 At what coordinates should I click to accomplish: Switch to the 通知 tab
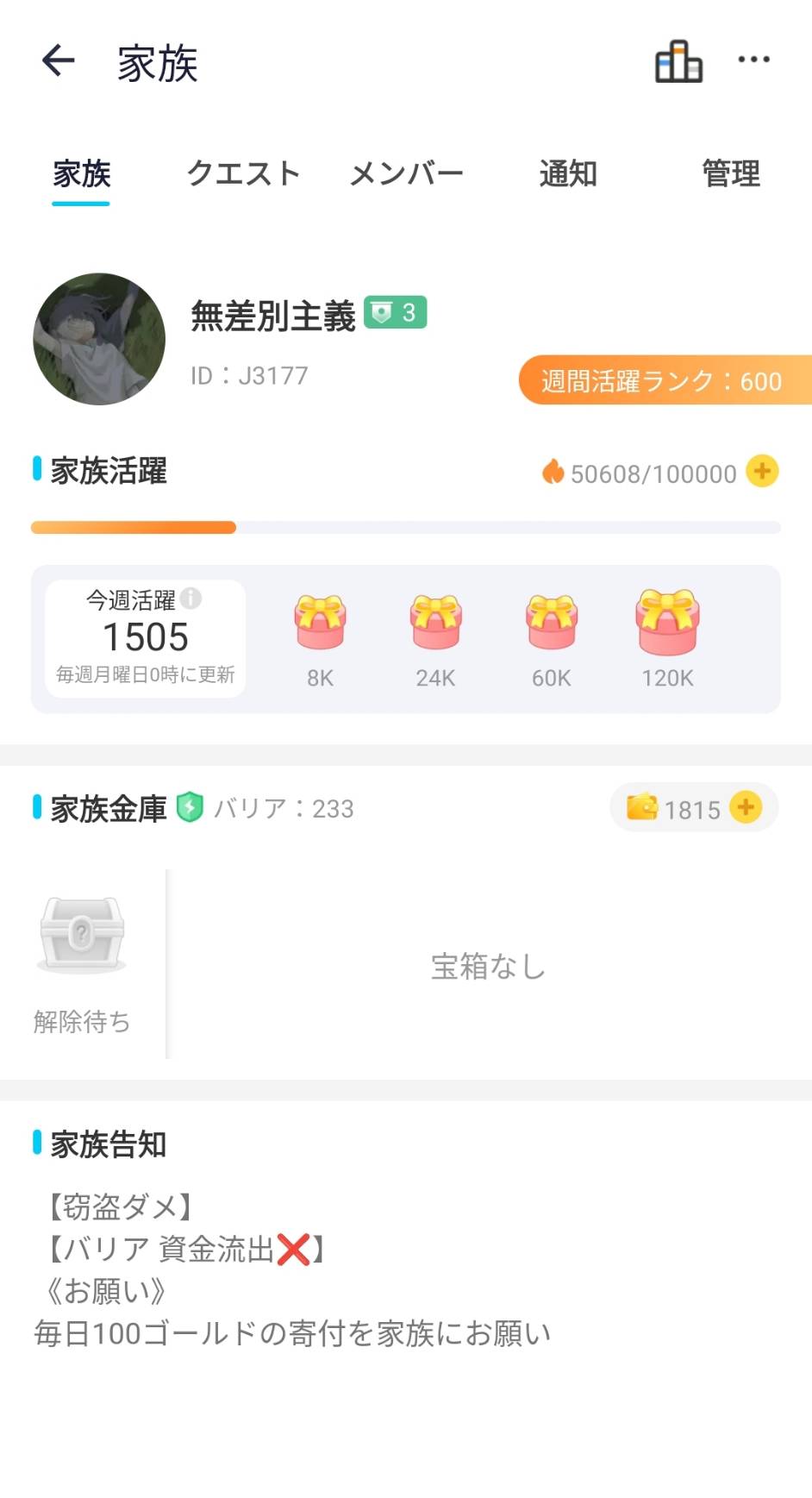pos(568,174)
